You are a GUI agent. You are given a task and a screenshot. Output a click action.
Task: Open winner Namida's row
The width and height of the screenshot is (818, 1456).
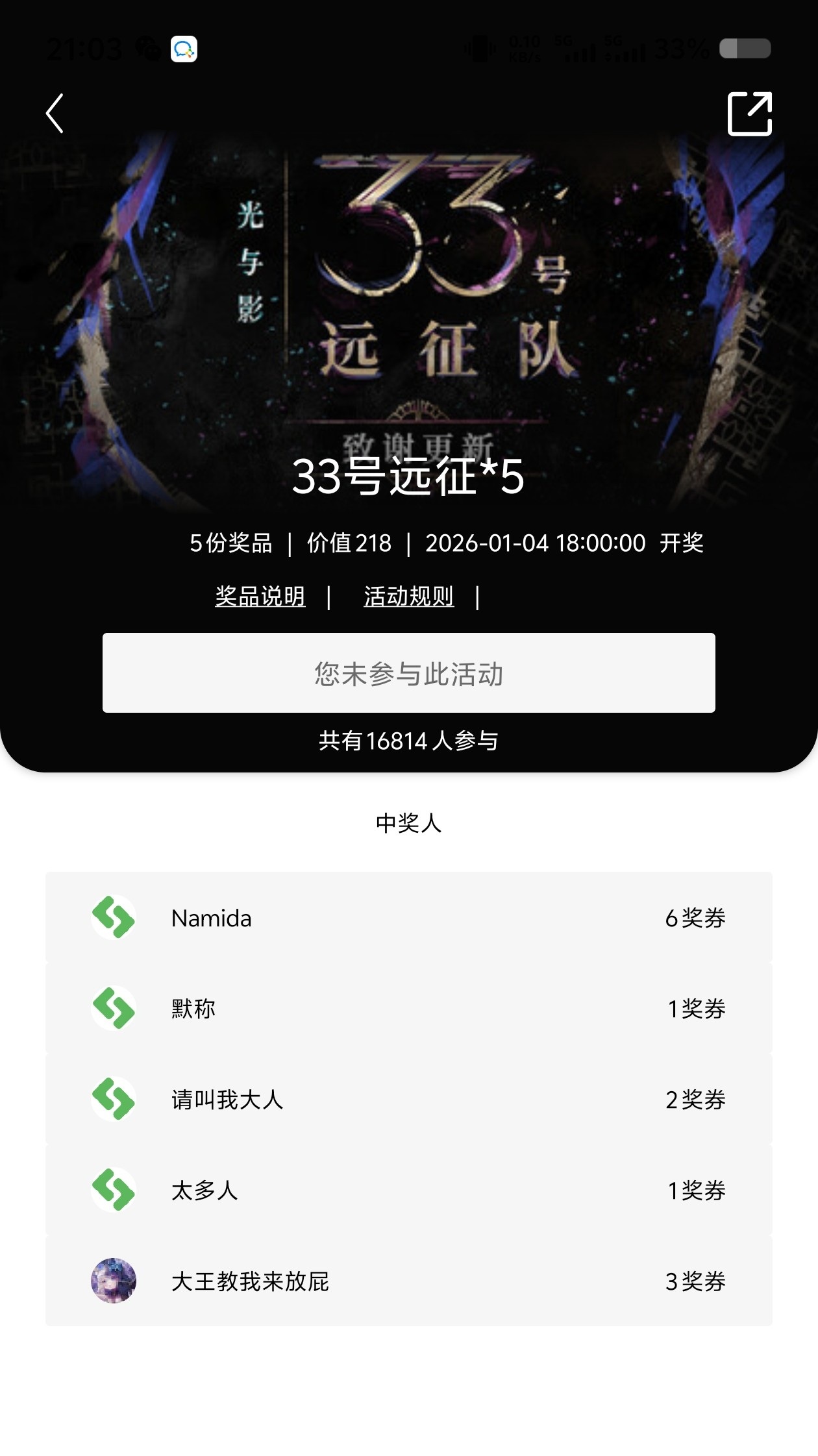tap(408, 917)
